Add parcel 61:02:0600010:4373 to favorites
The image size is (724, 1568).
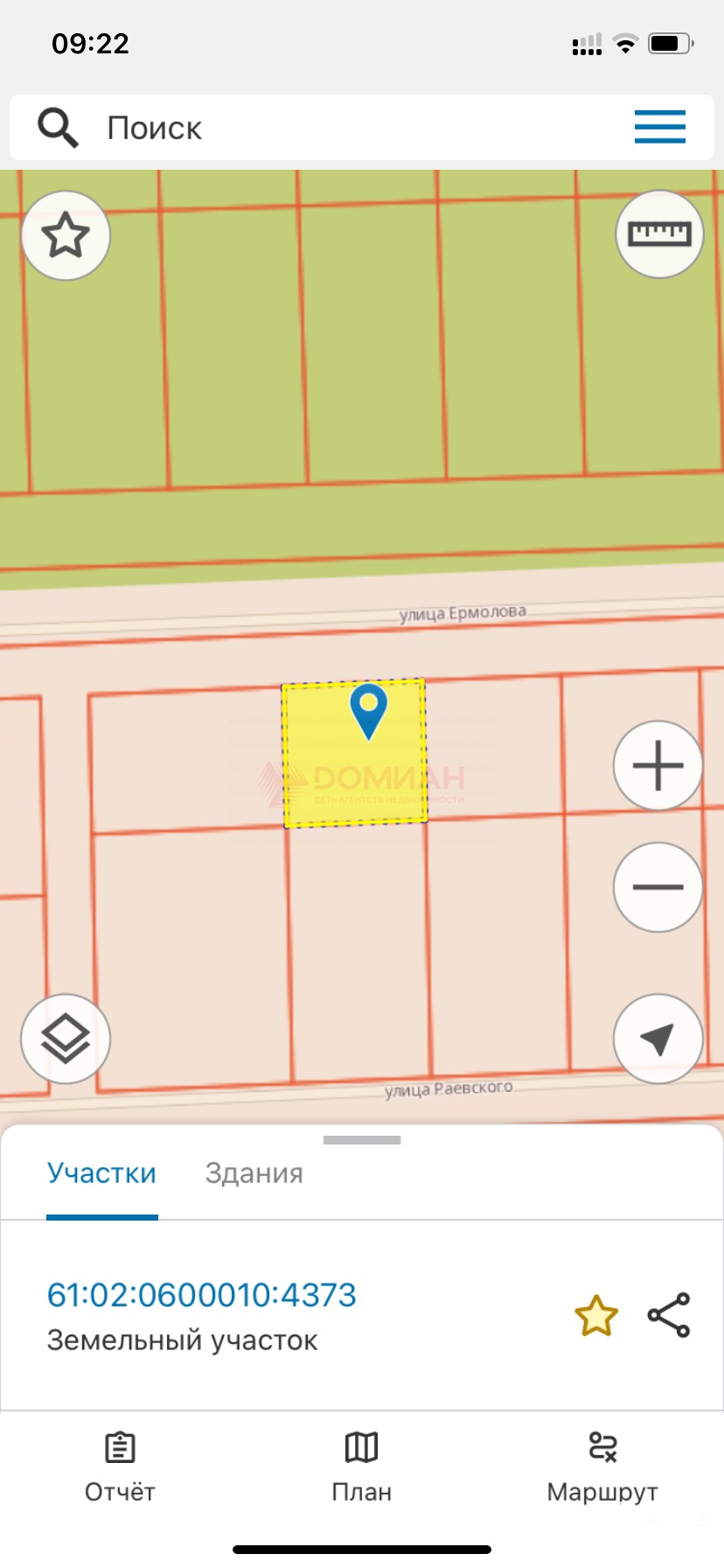tap(596, 1315)
